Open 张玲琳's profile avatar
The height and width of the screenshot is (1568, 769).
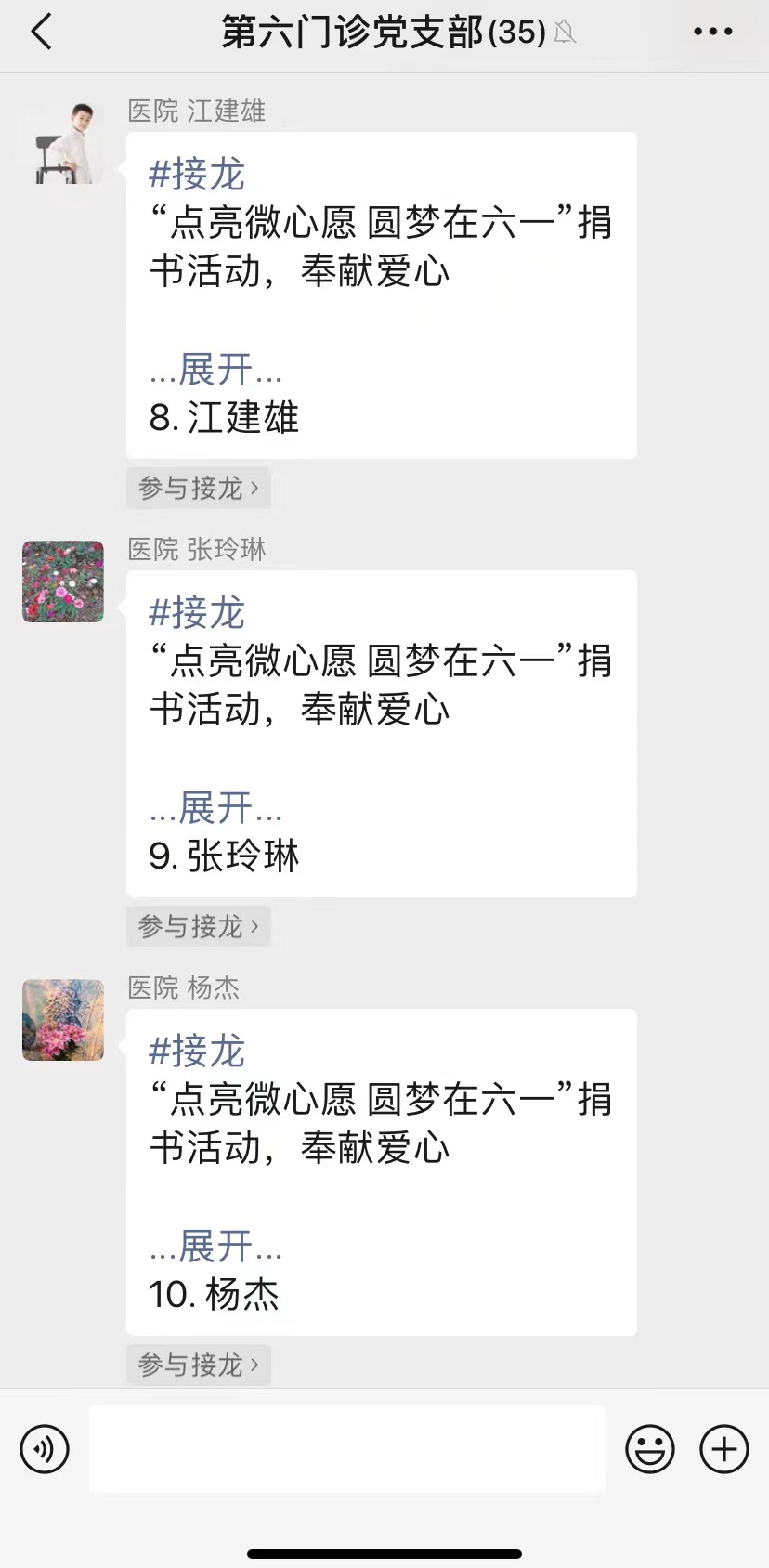63,581
